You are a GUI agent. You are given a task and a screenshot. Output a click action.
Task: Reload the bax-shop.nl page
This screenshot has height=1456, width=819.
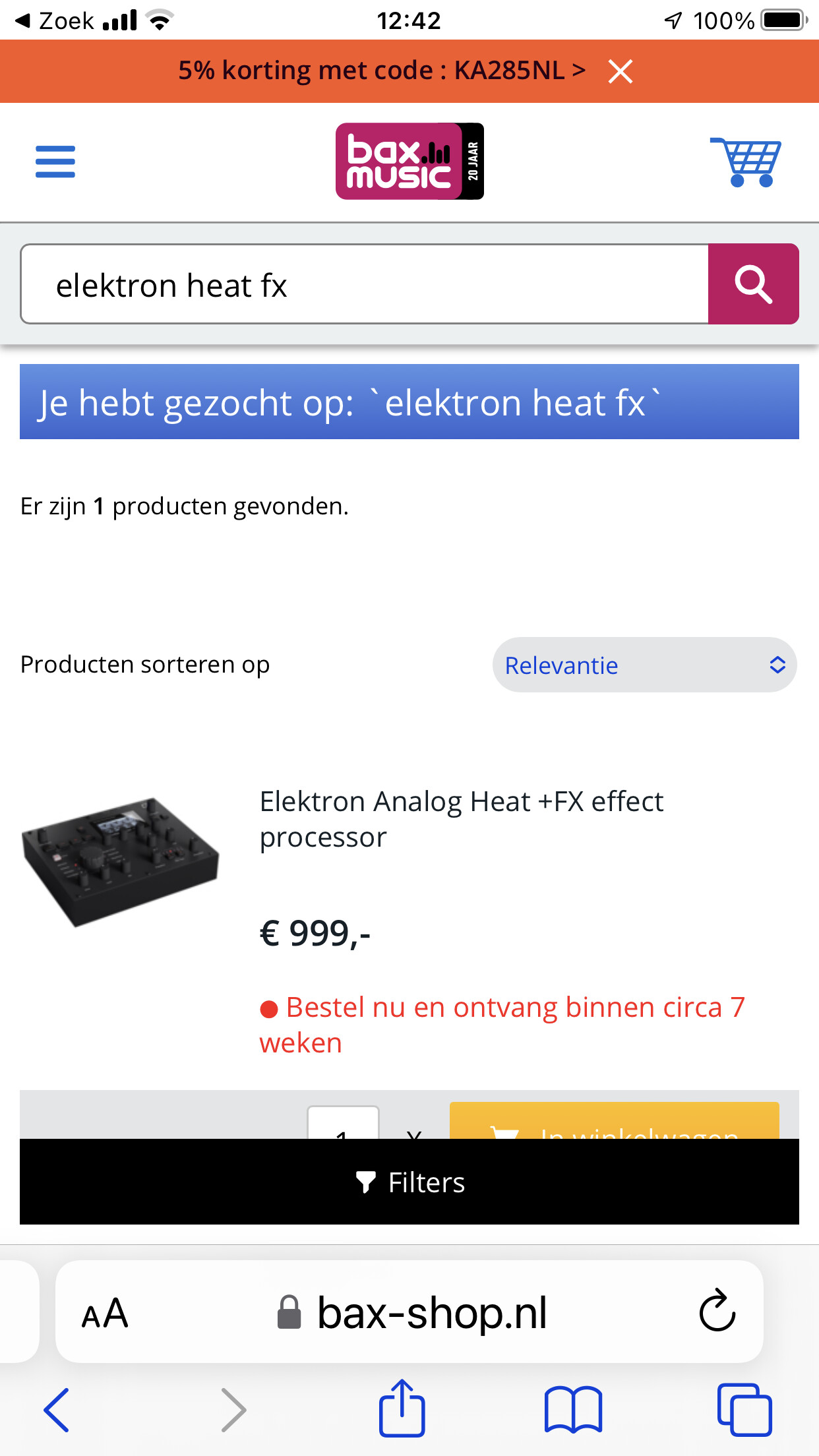pyautogui.click(x=717, y=1312)
